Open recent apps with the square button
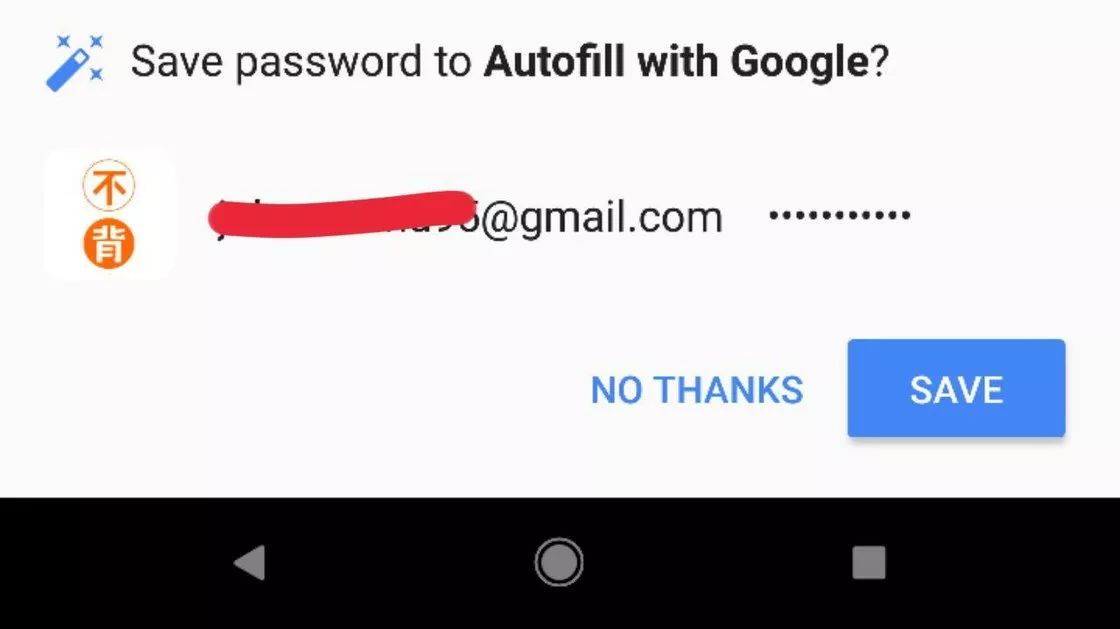This screenshot has height=629, width=1120. pyautogui.click(x=868, y=563)
